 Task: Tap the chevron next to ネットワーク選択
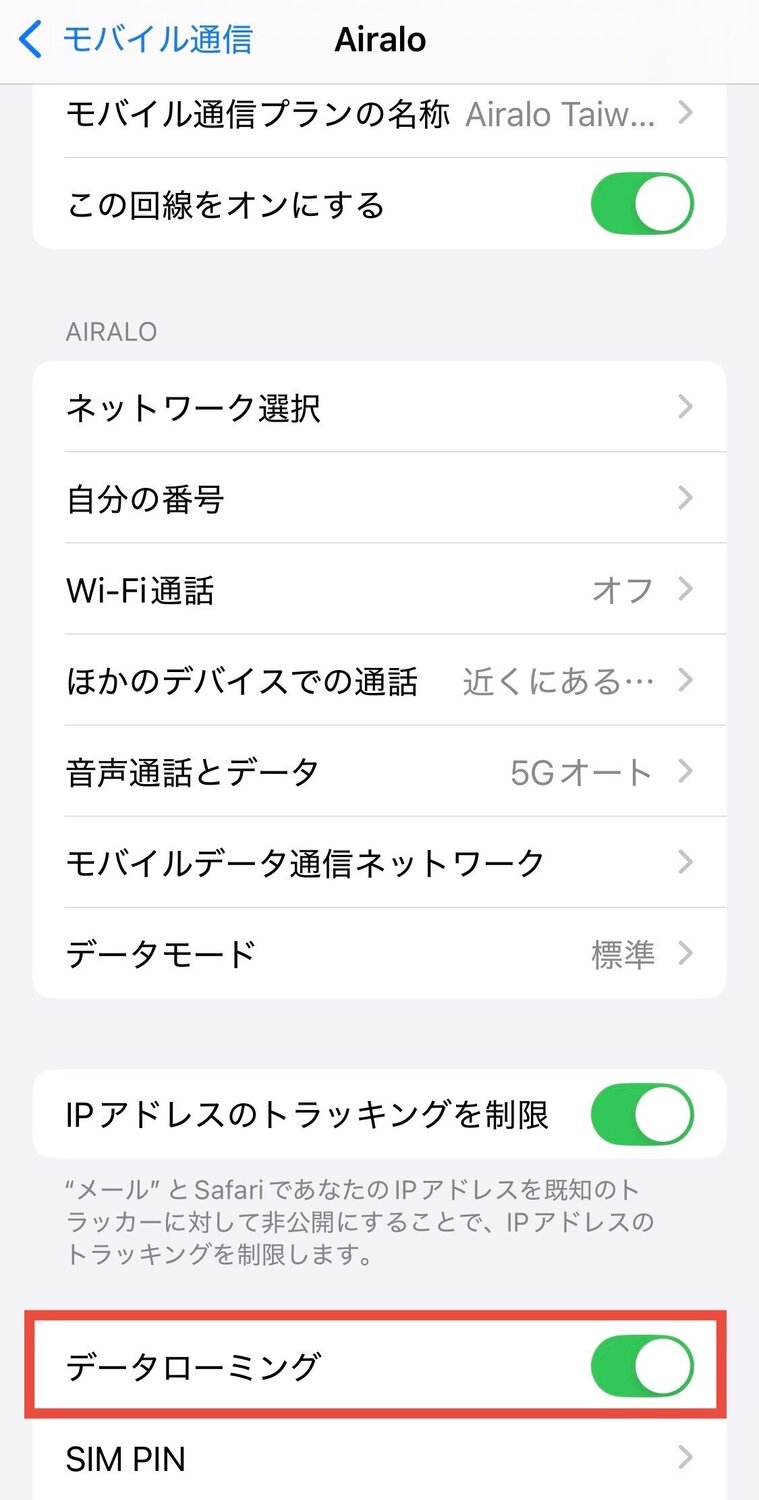click(685, 407)
